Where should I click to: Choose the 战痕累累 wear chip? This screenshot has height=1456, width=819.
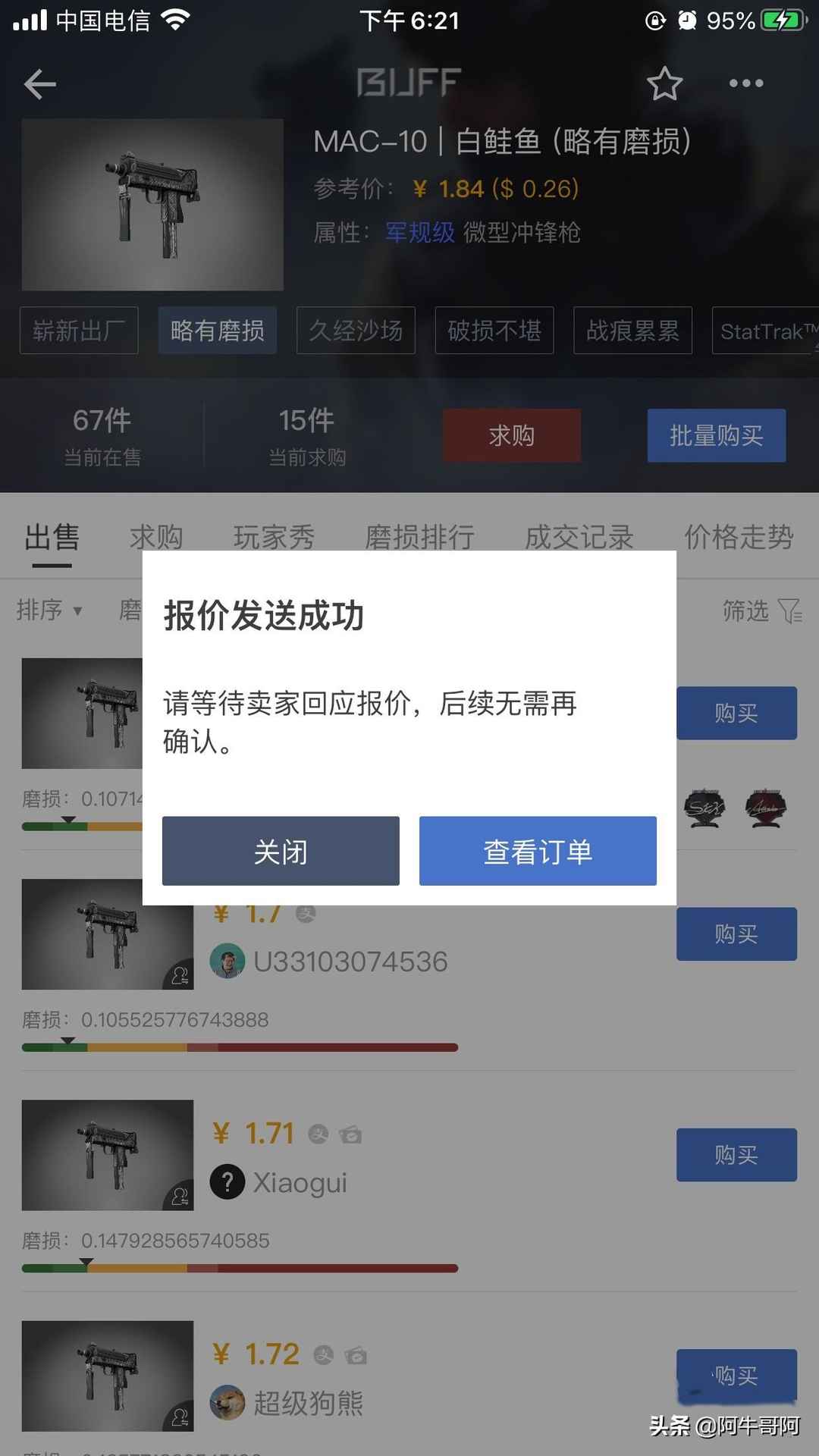(x=632, y=331)
